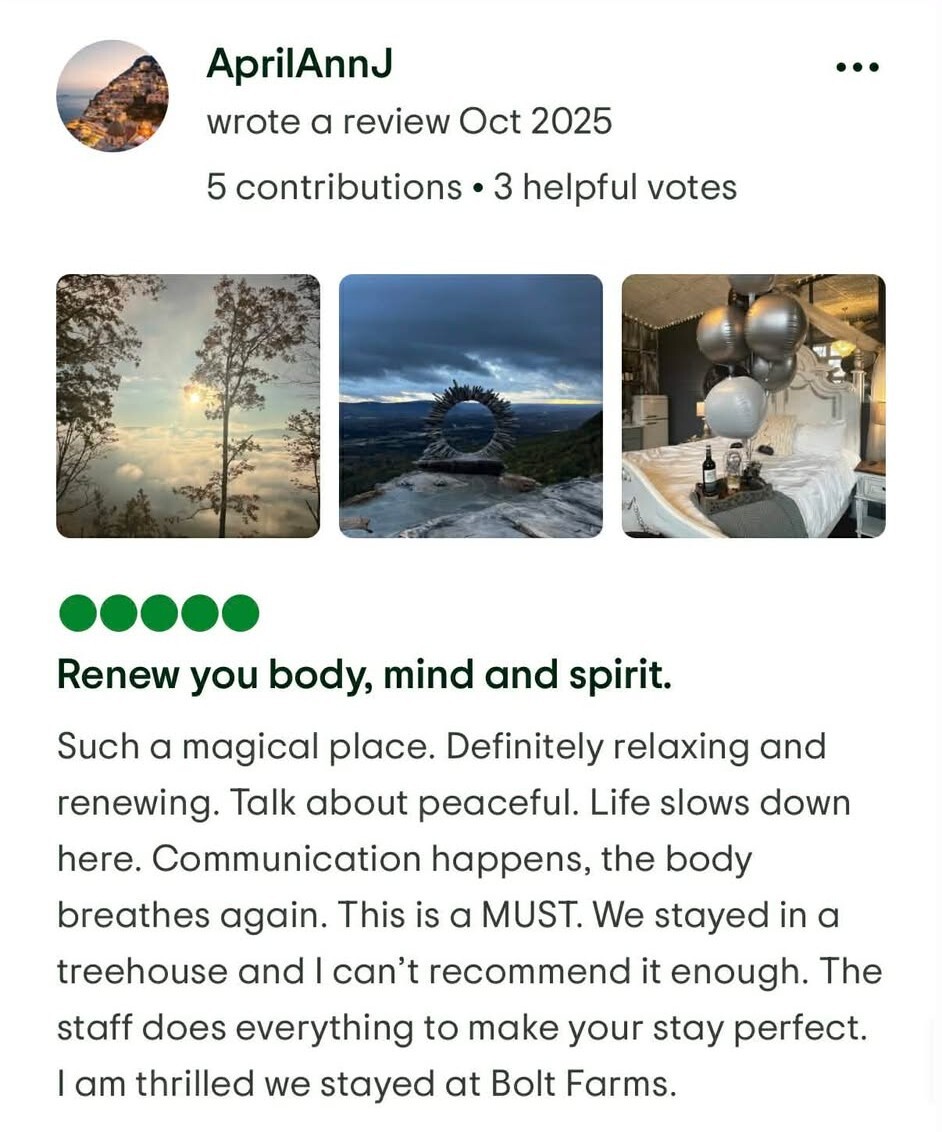The width and height of the screenshot is (942, 1132).
Task: View the sunrise over clouds photo
Action: (x=188, y=406)
